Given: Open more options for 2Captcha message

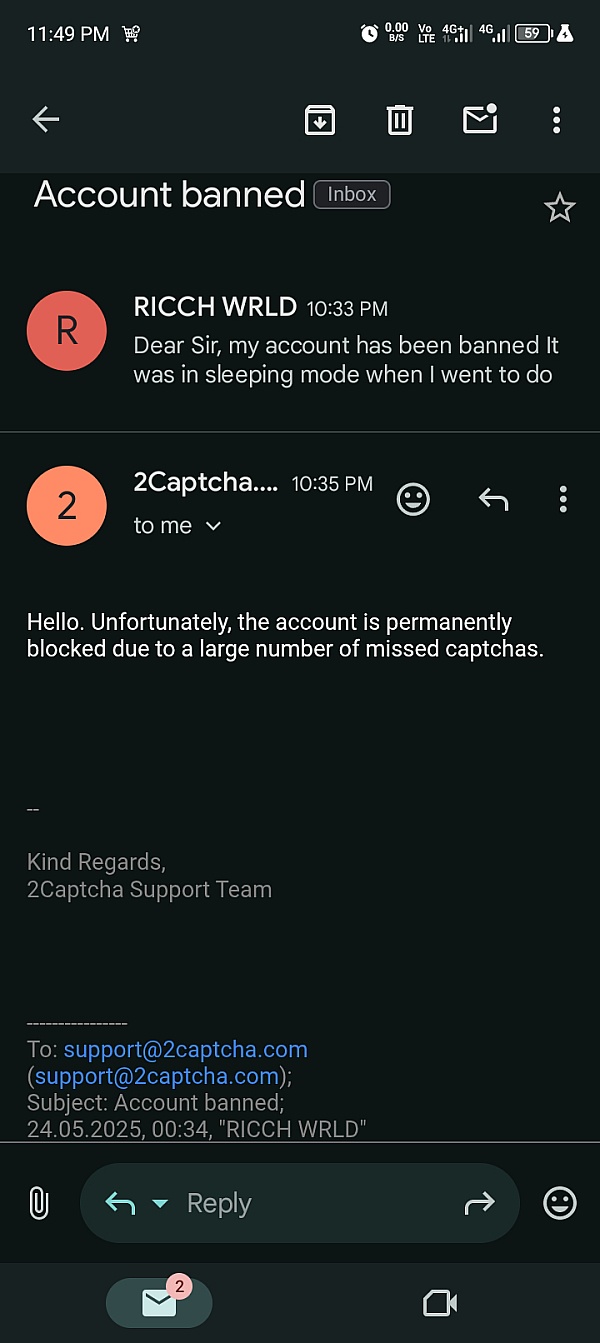Looking at the screenshot, I should (563, 499).
